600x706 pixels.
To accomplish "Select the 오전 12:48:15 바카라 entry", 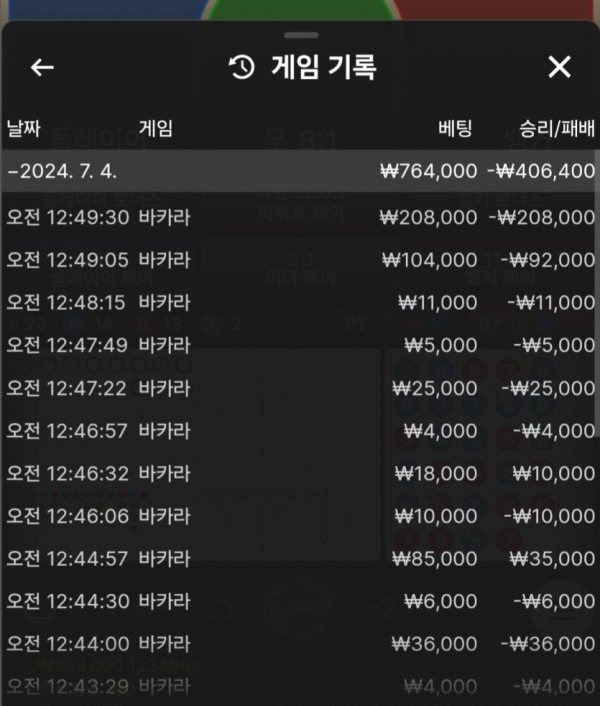I will (x=300, y=301).
